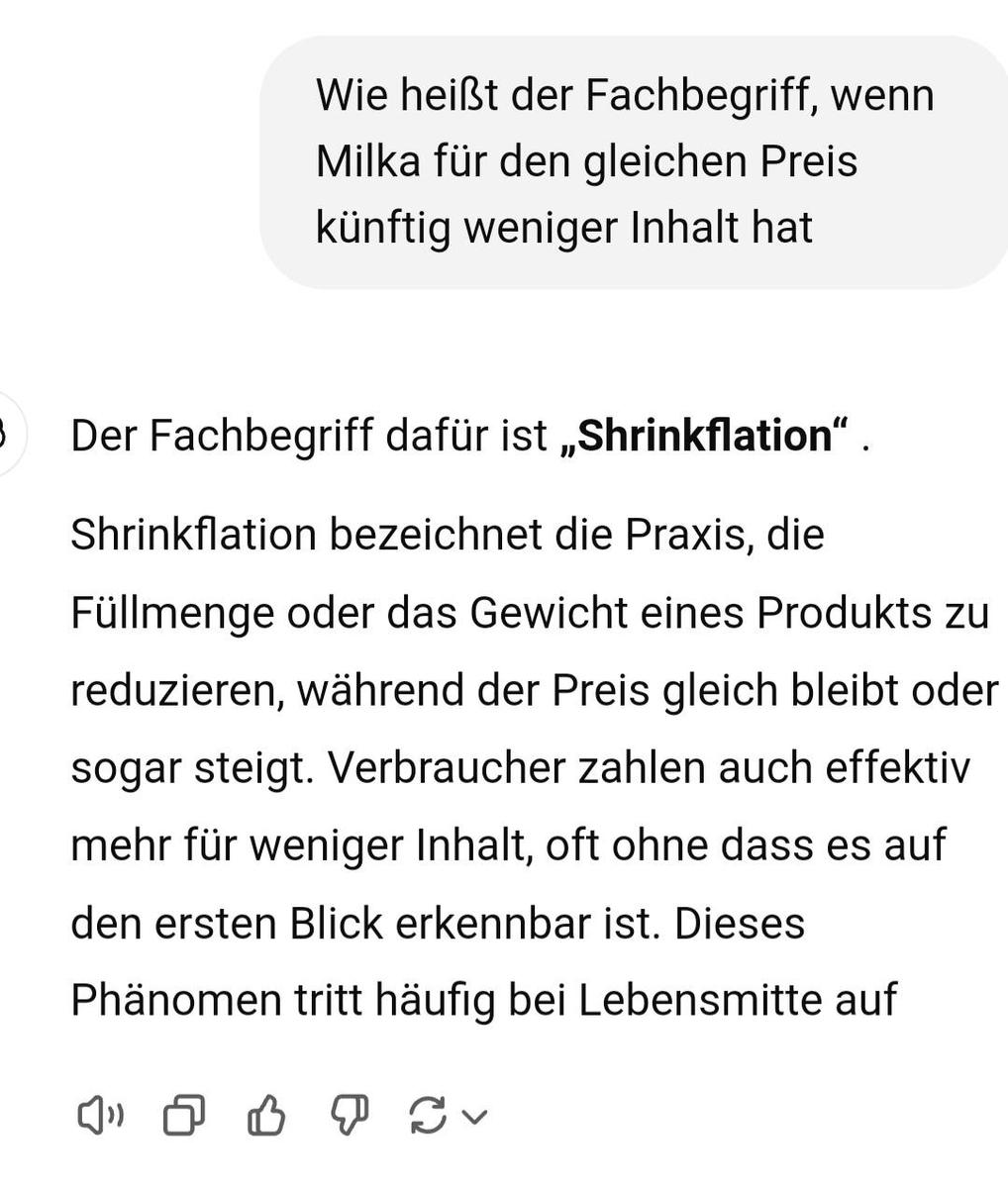Give the answer a thumbs up

coord(265,1117)
